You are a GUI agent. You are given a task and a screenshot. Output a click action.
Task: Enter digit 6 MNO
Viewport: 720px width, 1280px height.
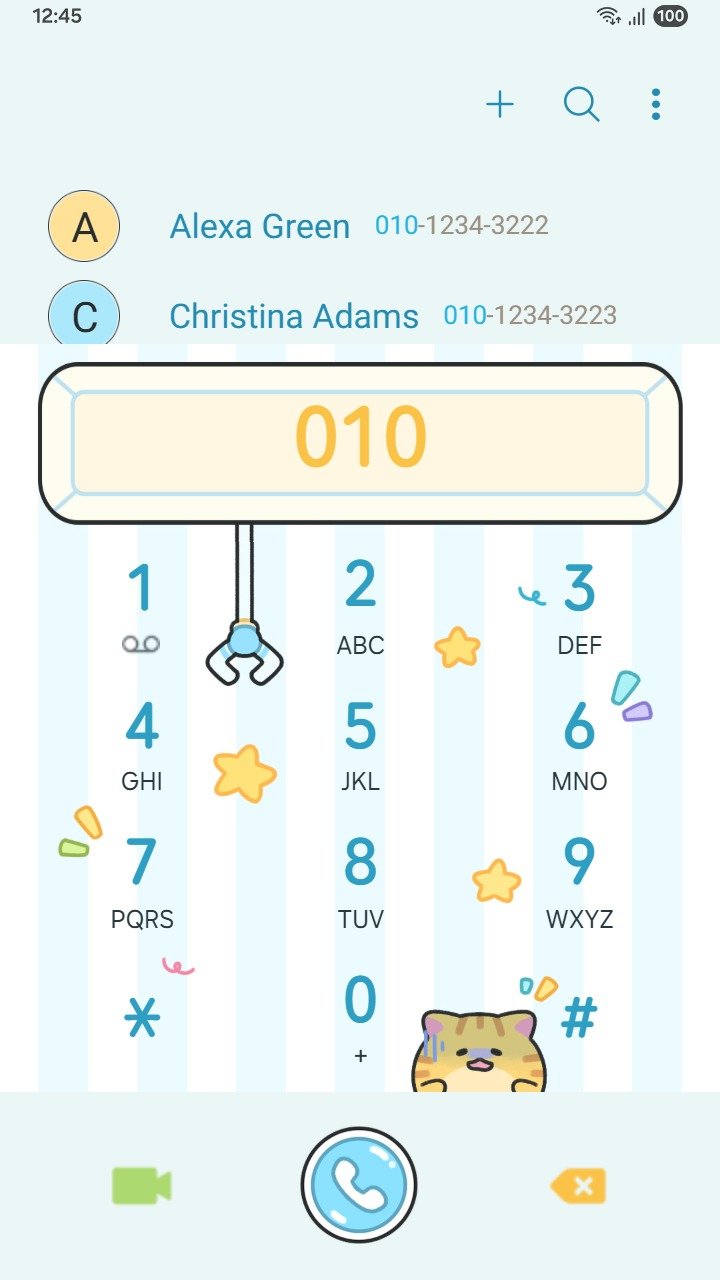click(579, 745)
